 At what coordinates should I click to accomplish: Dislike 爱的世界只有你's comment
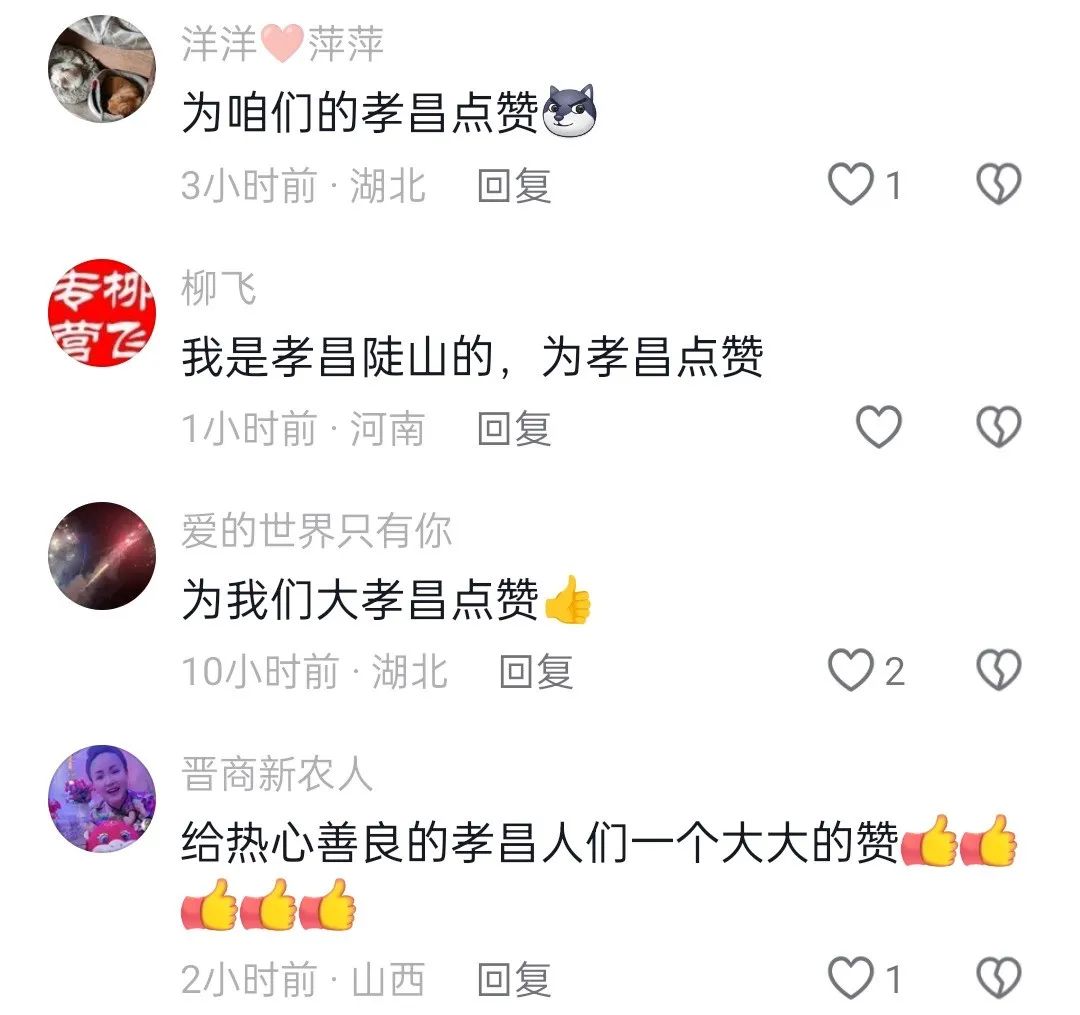[x=998, y=671]
